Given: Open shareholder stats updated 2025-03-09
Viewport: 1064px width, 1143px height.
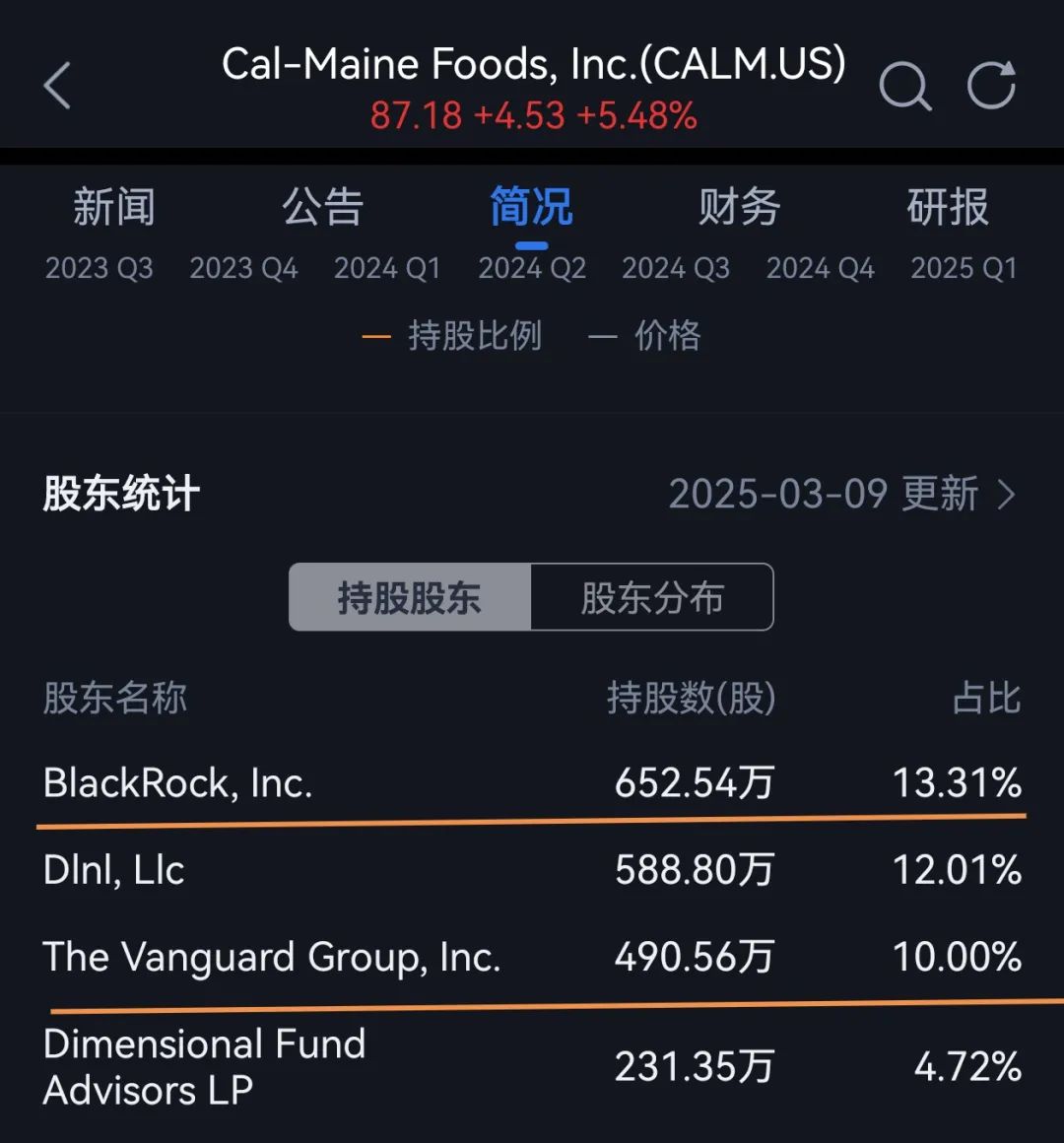Looking at the screenshot, I should (x=841, y=494).
